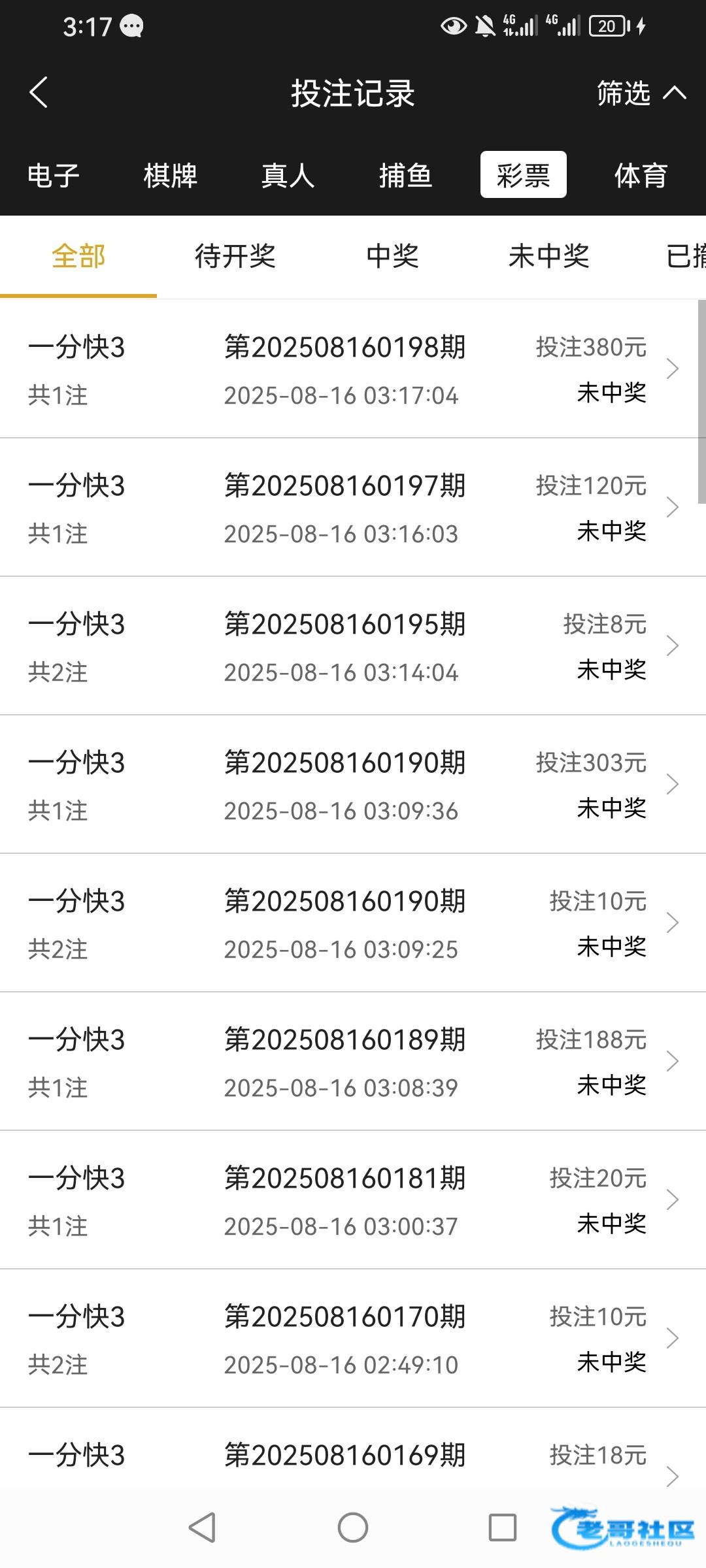
Task: Tap the system home button
Action: pyautogui.click(x=353, y=1527)
